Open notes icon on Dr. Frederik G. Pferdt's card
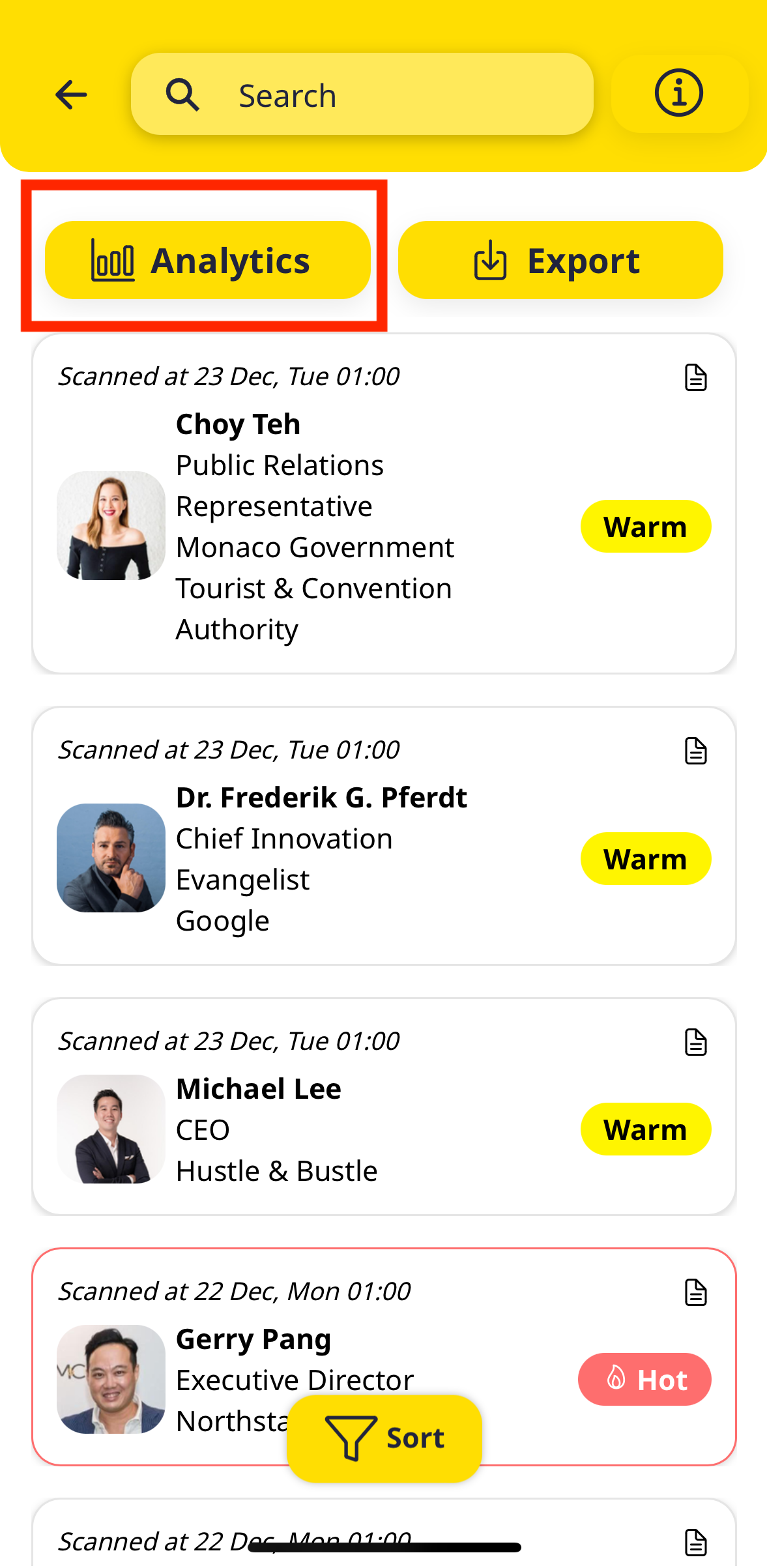767x1568 pixels. coord(695,751)
